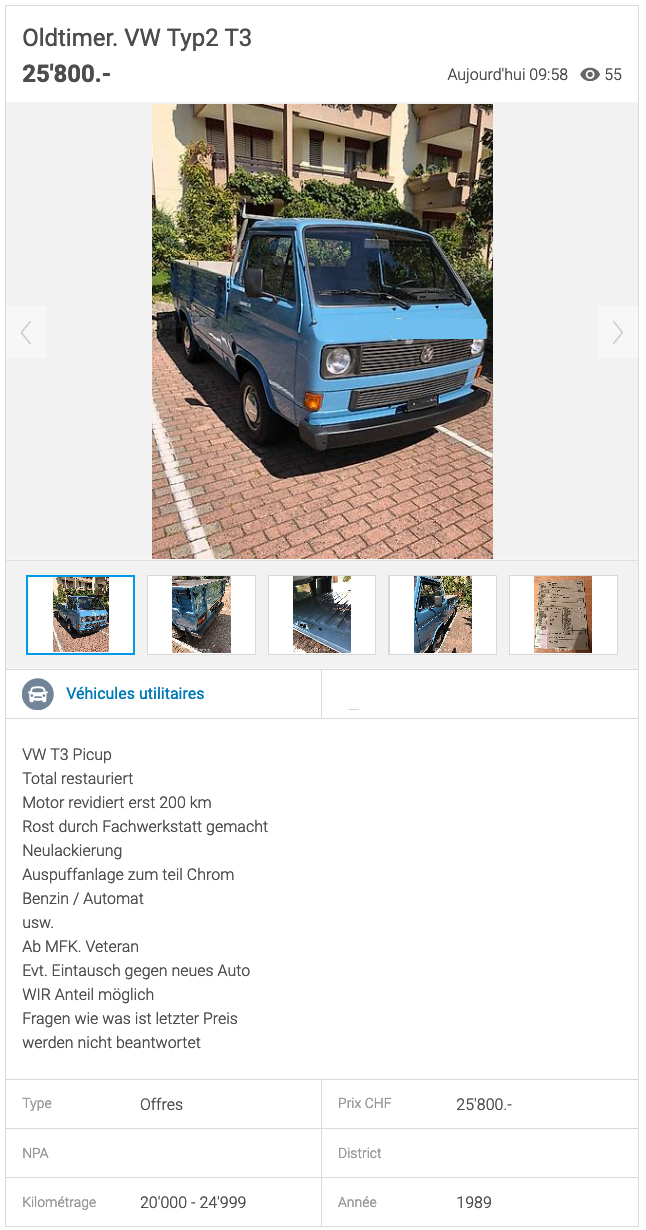The height and width of the screenshot is (1230, 646).
Task: Select the first thumbnail of the gallery
Action: click(x=80, y=615)
